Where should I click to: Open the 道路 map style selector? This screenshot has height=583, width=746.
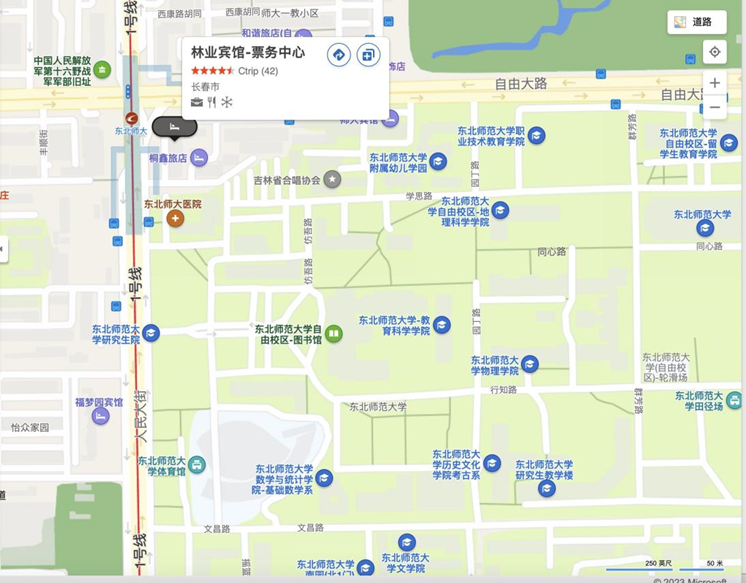696,22
